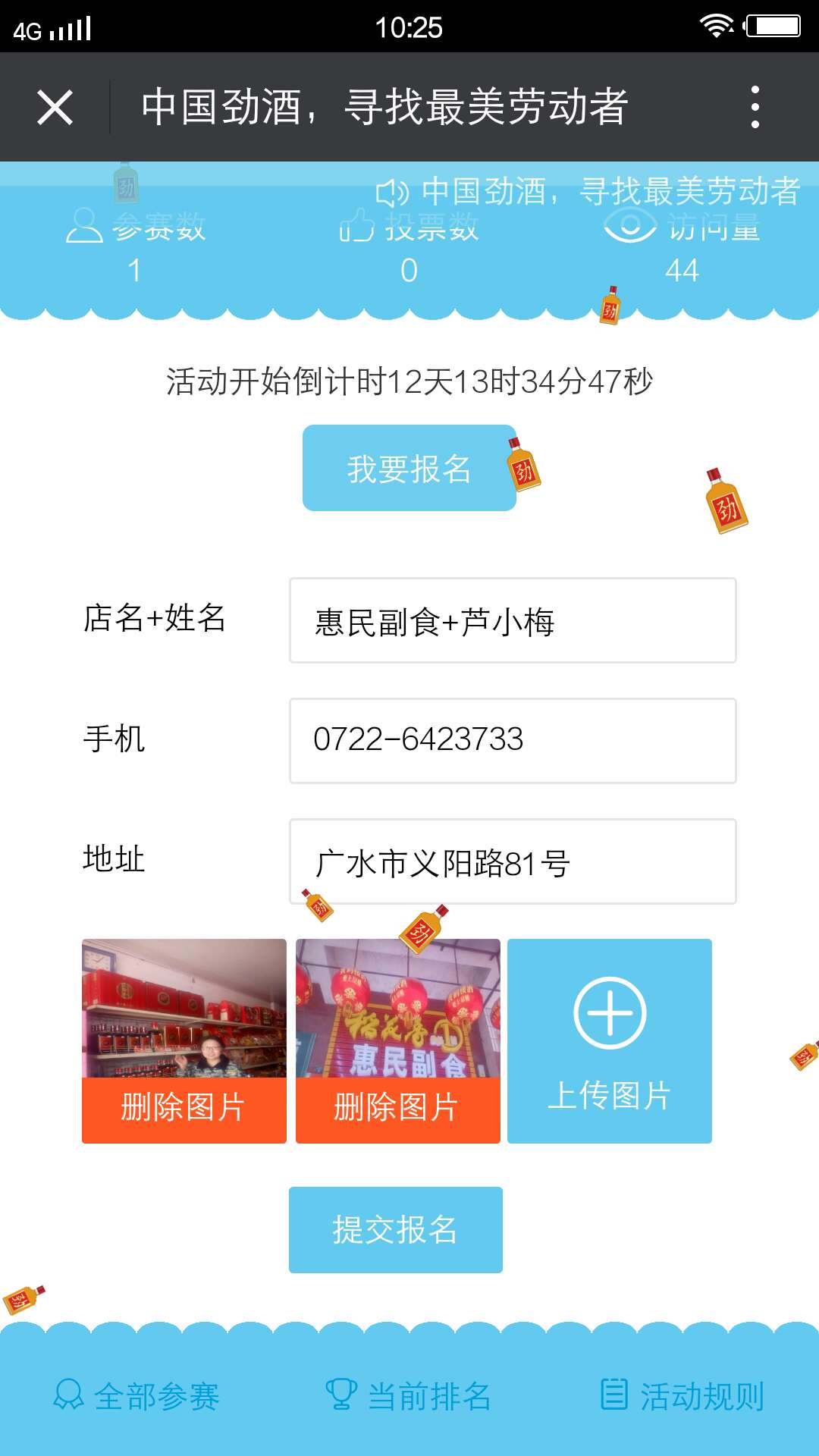The width and height of the screenshot is (819, 1456).
Task: Edit the 地址 address field
Action: 512,861
